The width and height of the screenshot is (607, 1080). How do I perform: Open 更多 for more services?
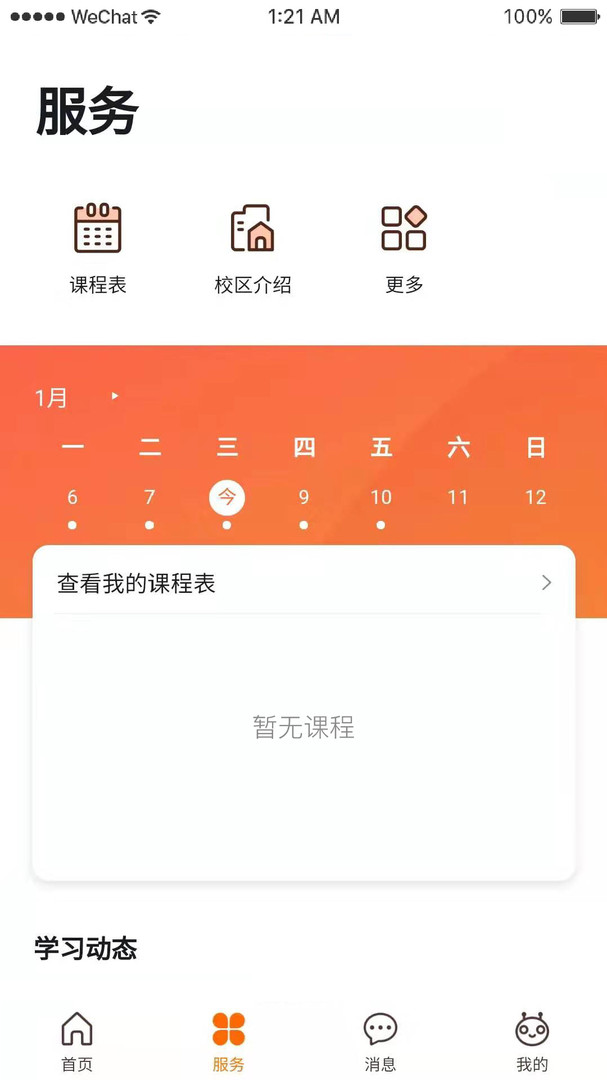[x=404, y=247]
